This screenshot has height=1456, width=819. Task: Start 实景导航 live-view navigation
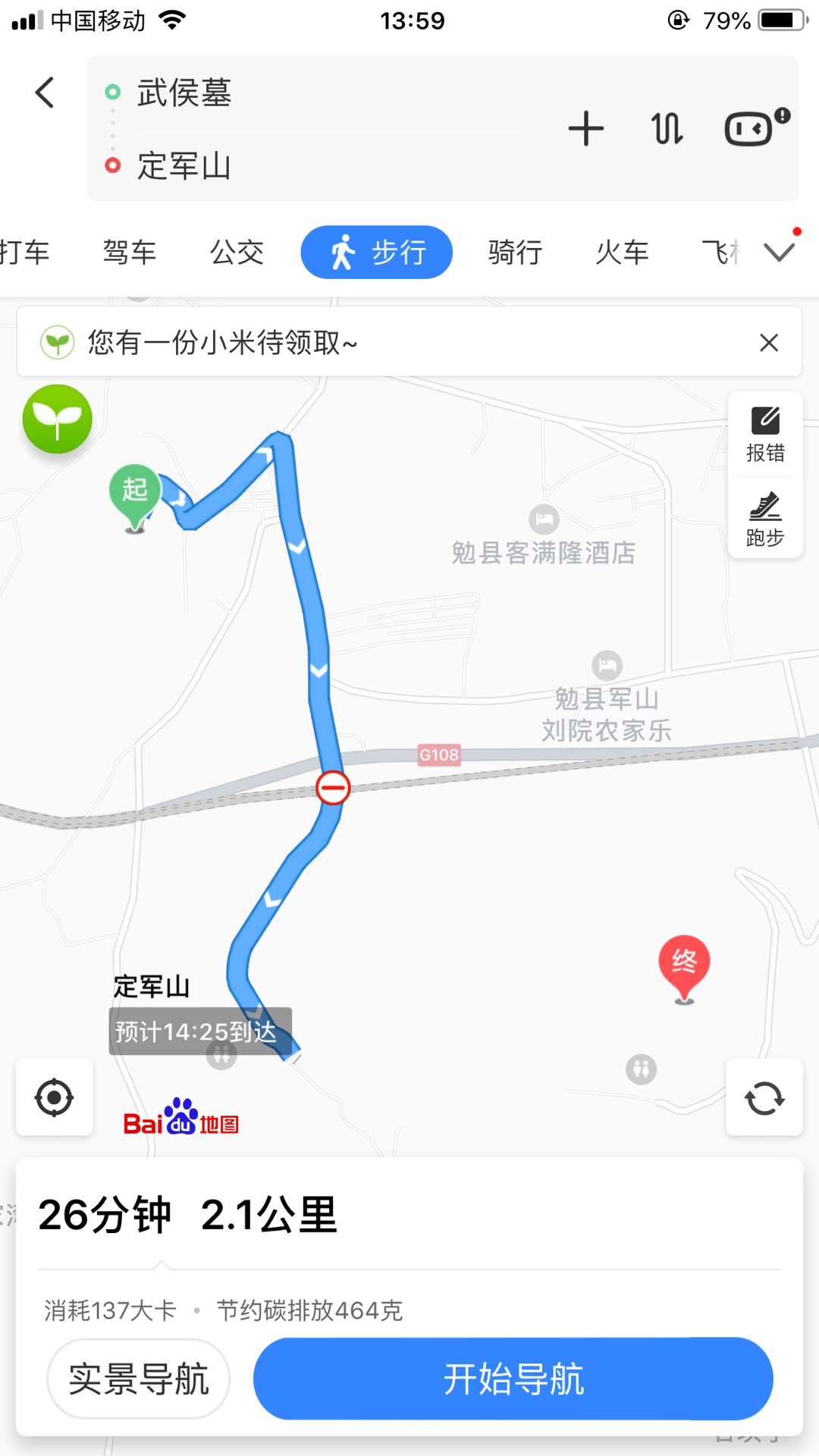coord(139,1379)
